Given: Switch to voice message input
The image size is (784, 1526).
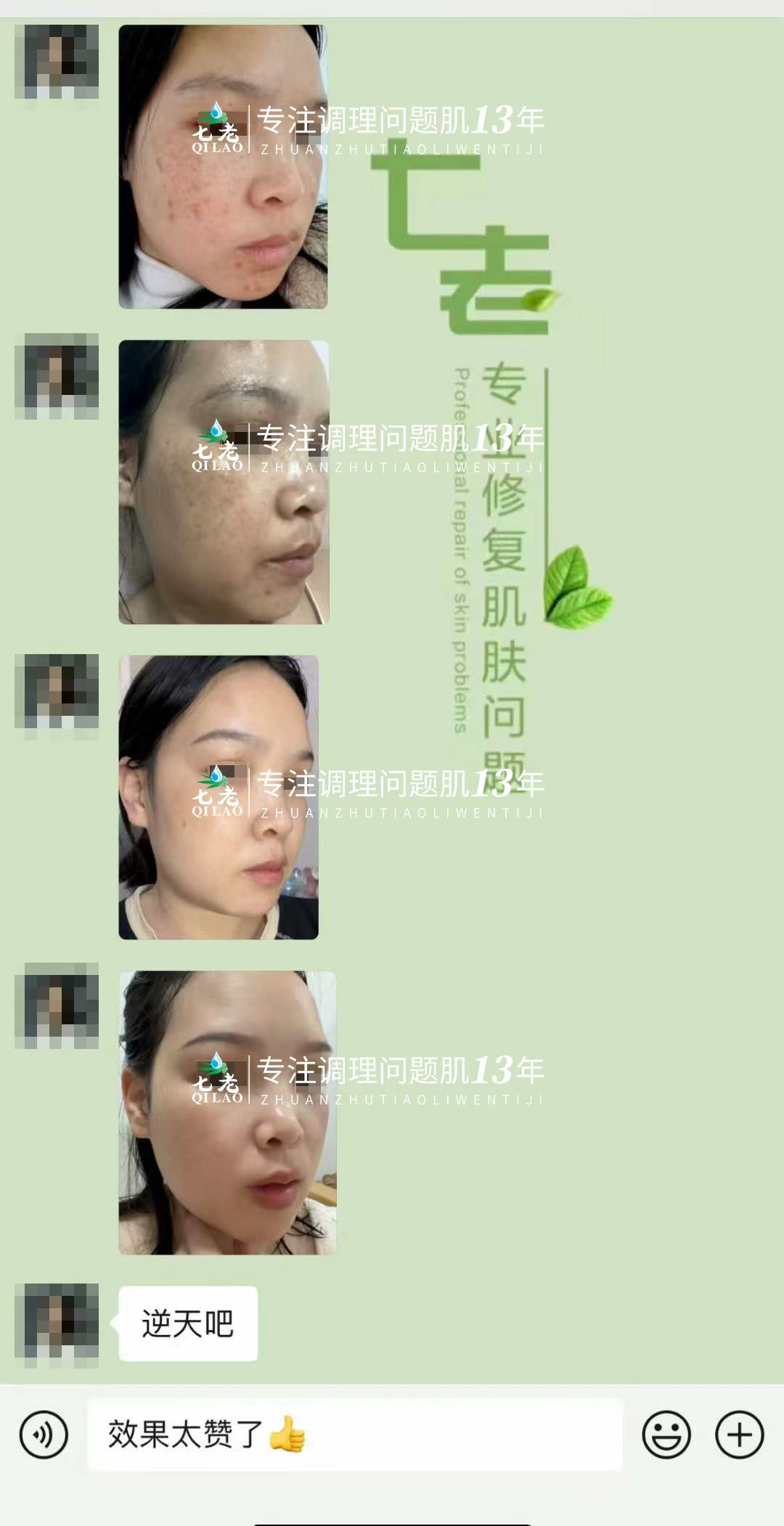Looking at the screenshot, I should (x=44, y=1435).
